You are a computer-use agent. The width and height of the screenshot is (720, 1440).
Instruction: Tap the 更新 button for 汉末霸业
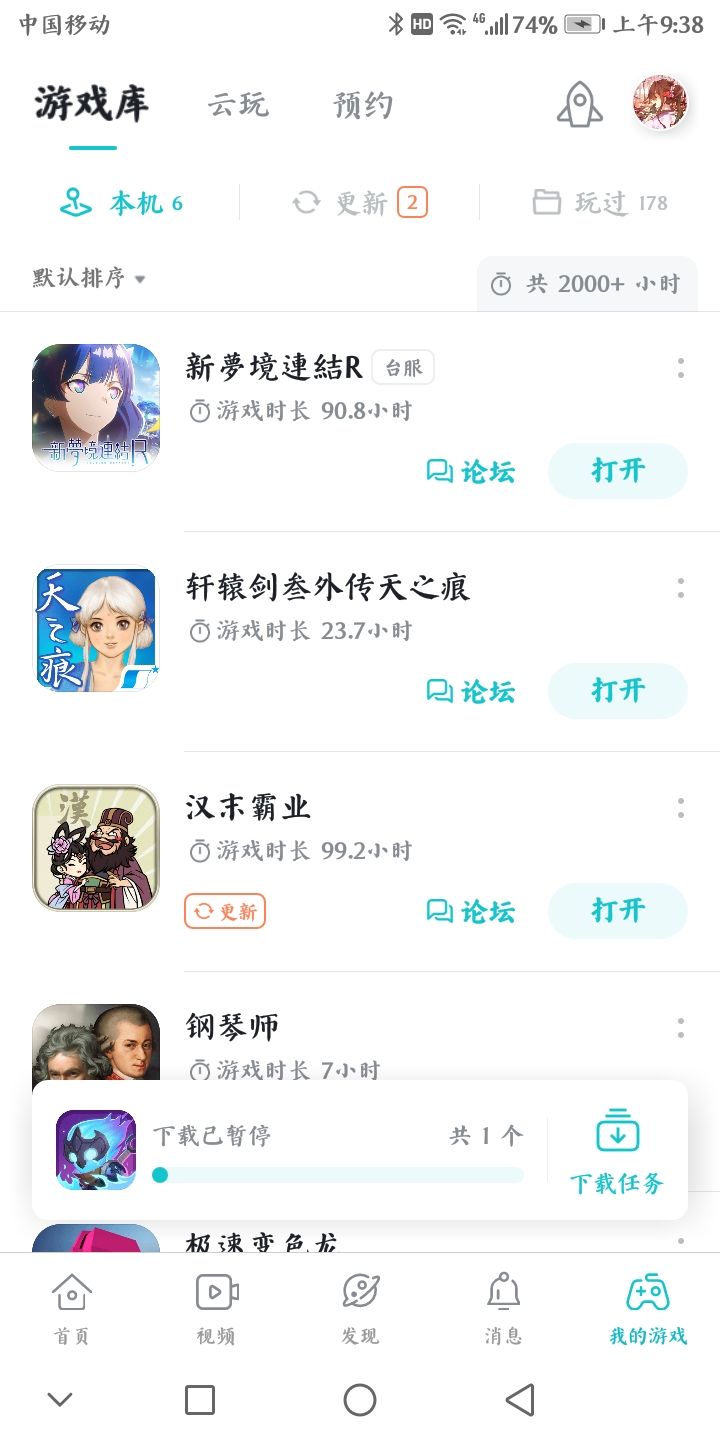(x=225, y=911)
